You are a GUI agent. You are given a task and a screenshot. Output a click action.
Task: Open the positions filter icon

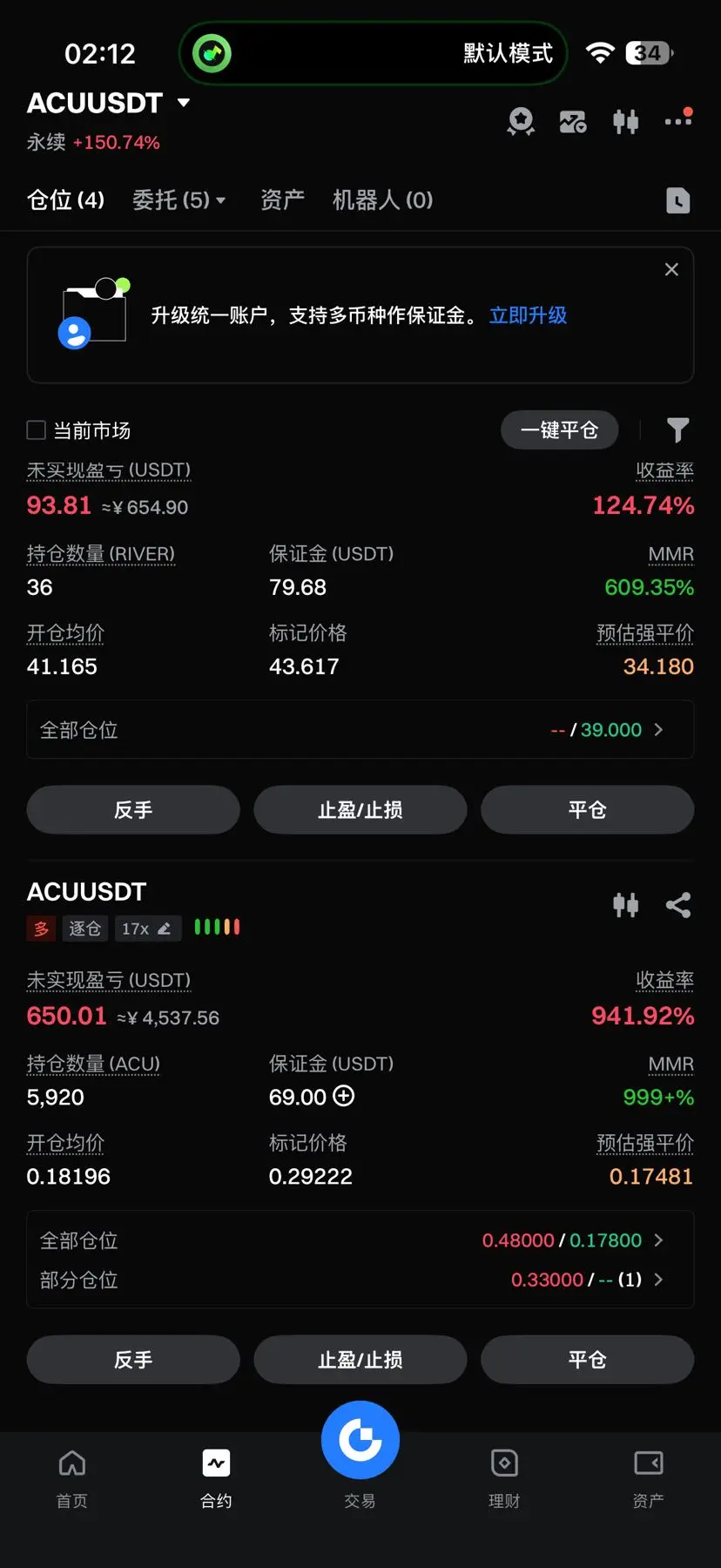pos(677,430)
